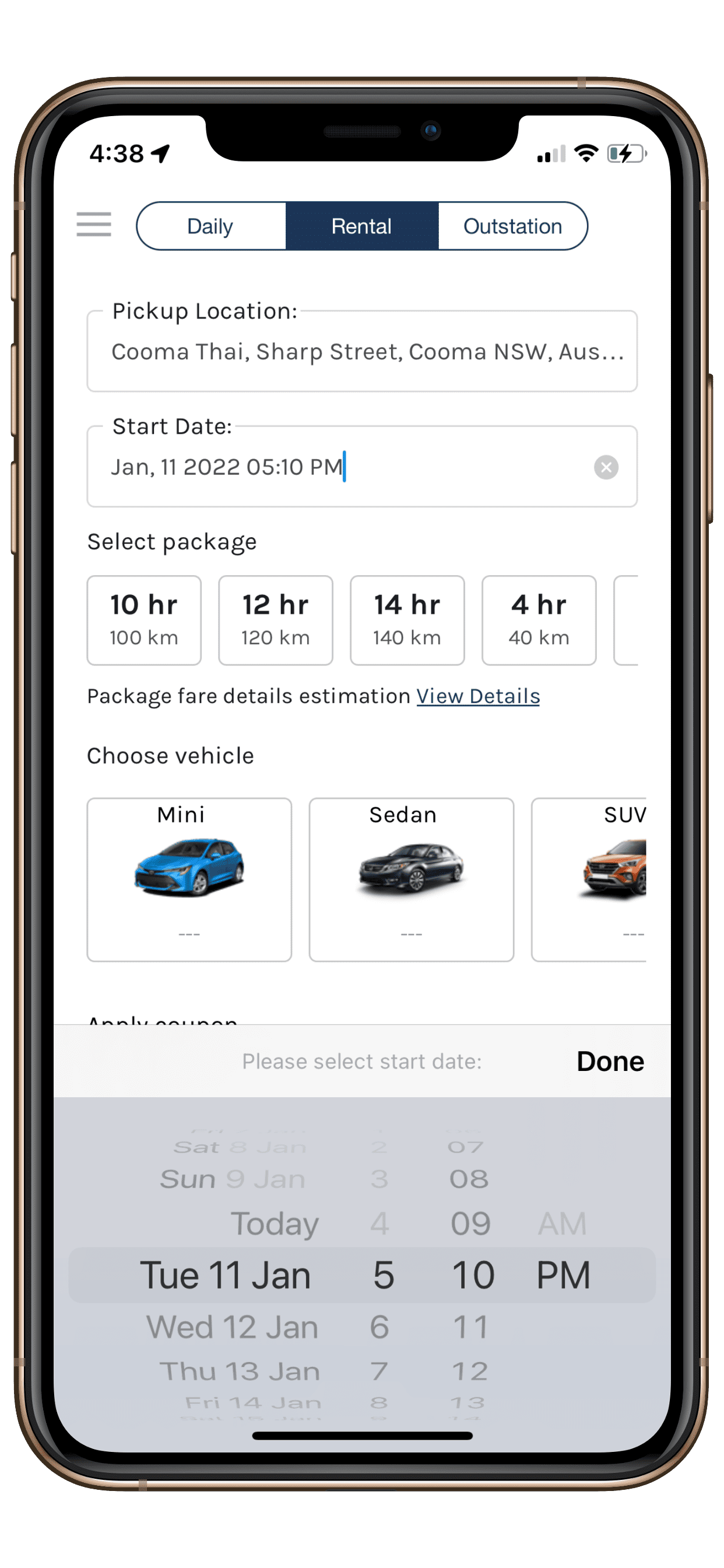Select the Sedan vehicle card
The height and width of the screenshot is (1568, 724).
(412, 880)
